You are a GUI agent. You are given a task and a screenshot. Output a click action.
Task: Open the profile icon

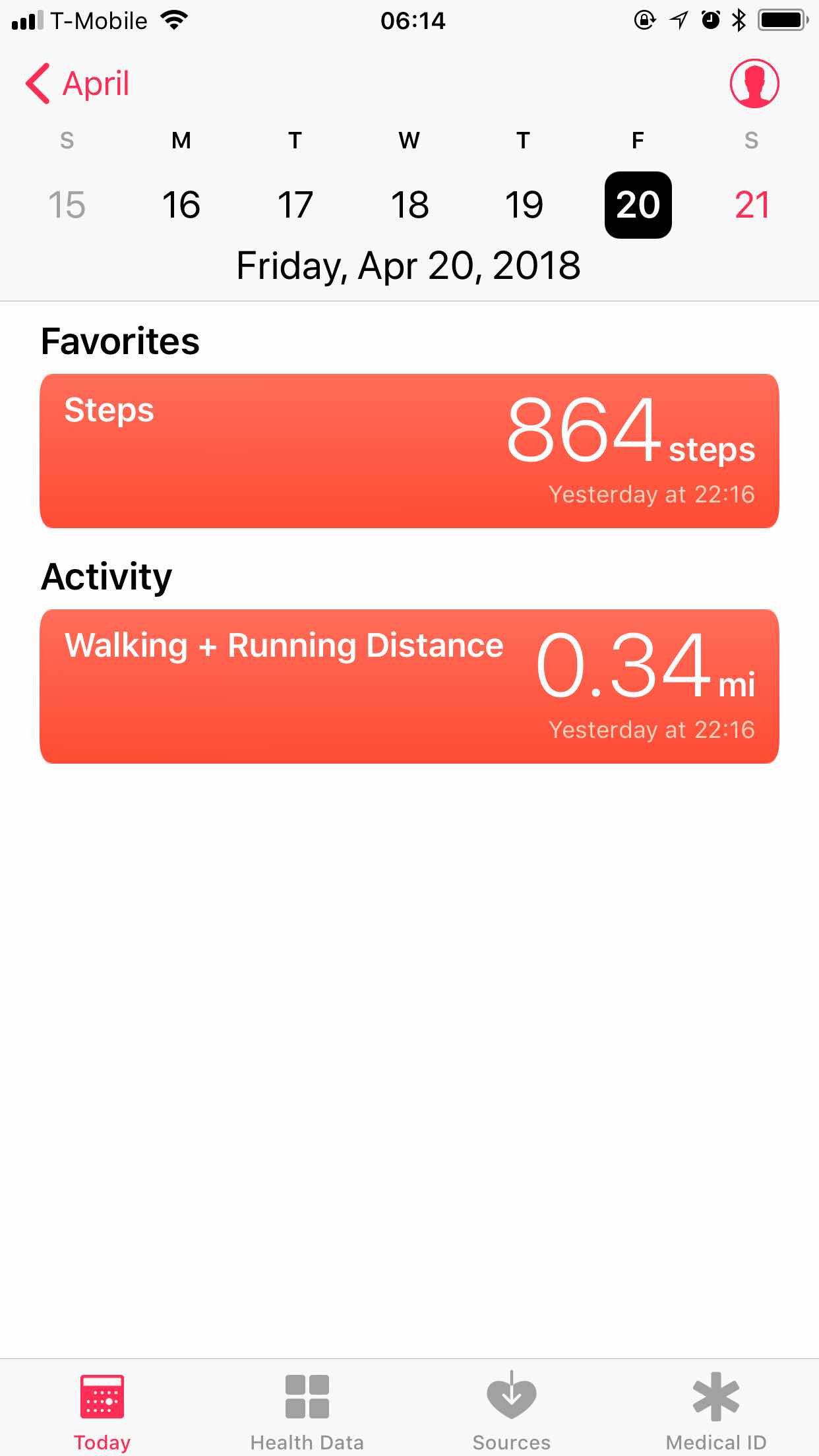(x=754, y=84)
